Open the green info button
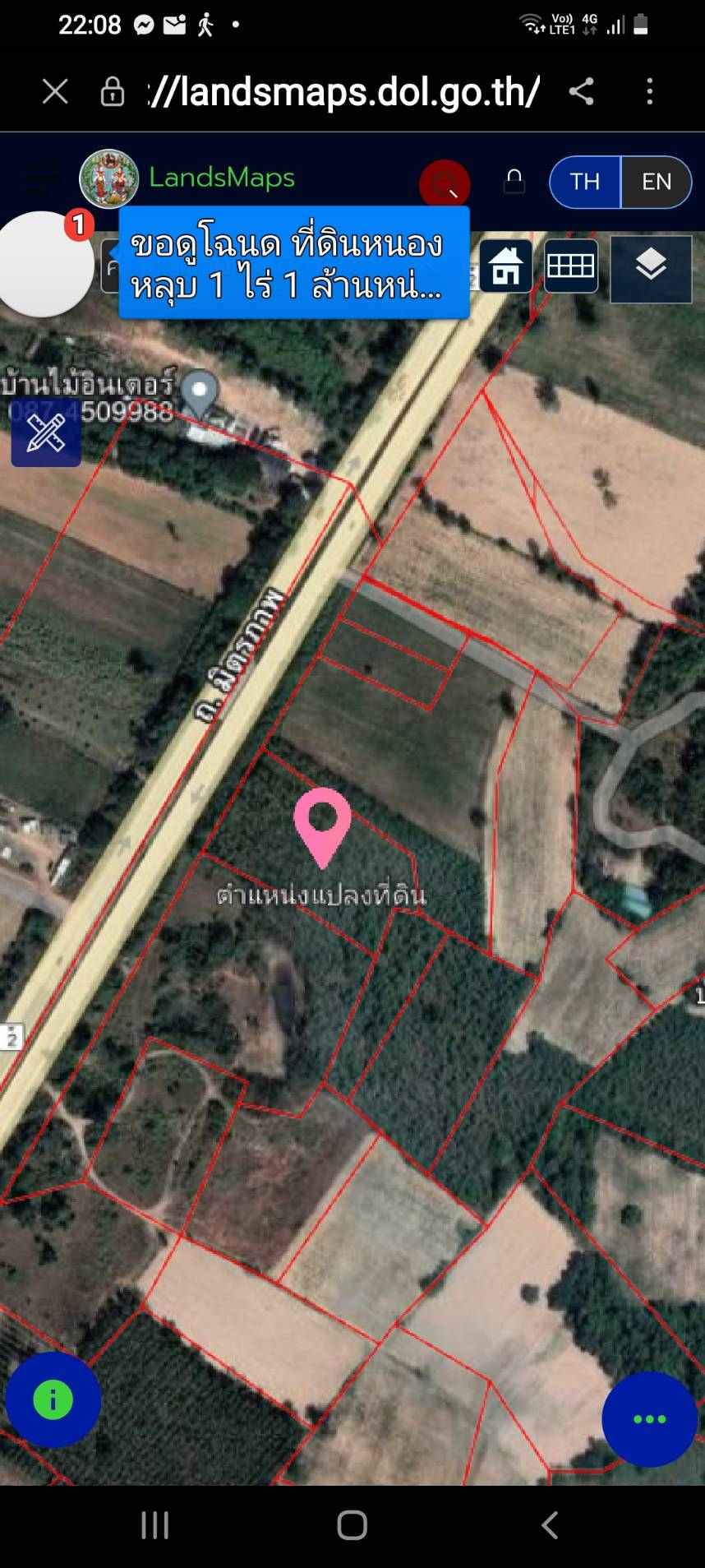Screen dimensions: 705x1568 click(x=53, y=1399)
